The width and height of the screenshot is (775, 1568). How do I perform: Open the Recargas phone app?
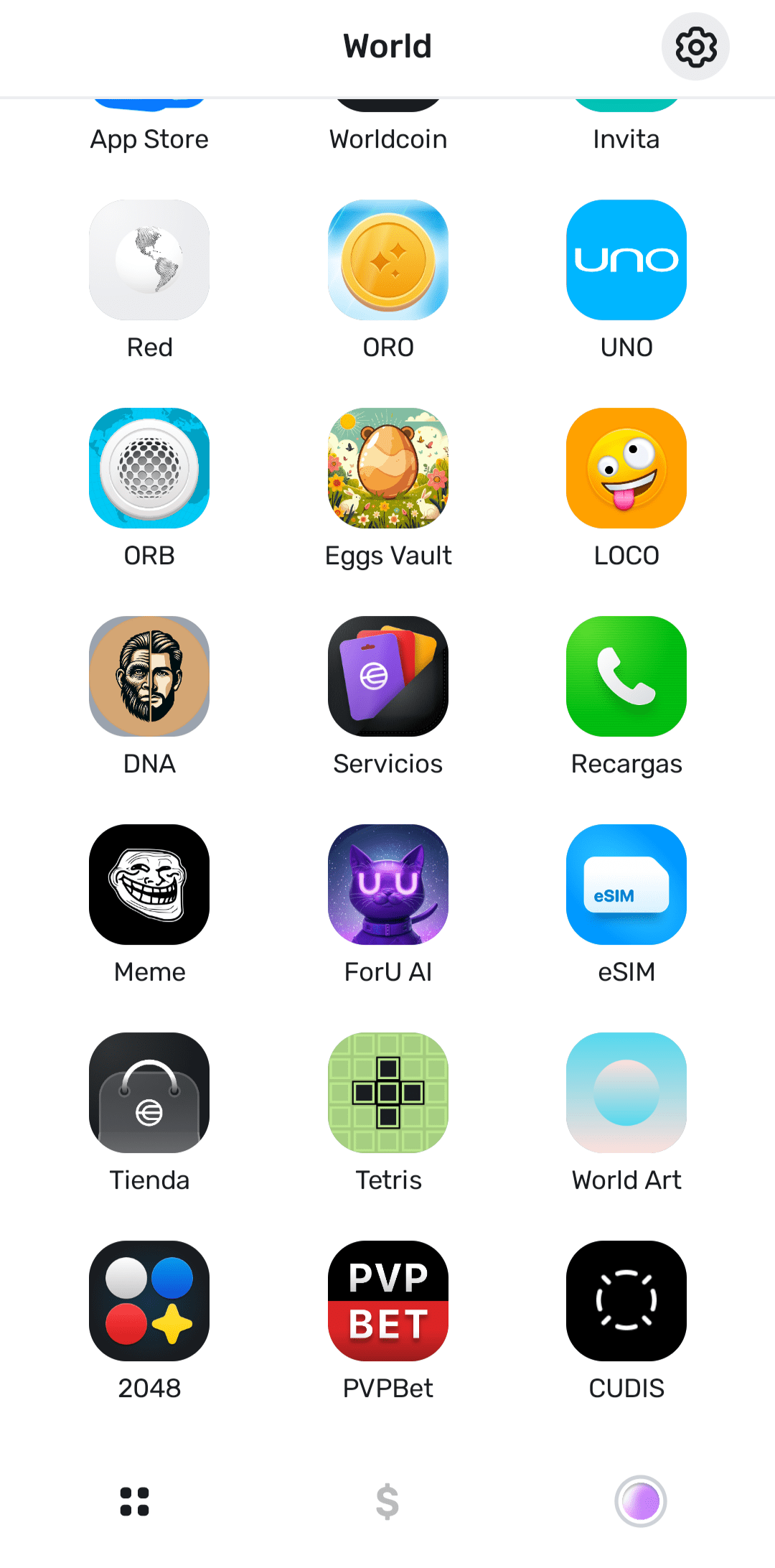[626, 676]
